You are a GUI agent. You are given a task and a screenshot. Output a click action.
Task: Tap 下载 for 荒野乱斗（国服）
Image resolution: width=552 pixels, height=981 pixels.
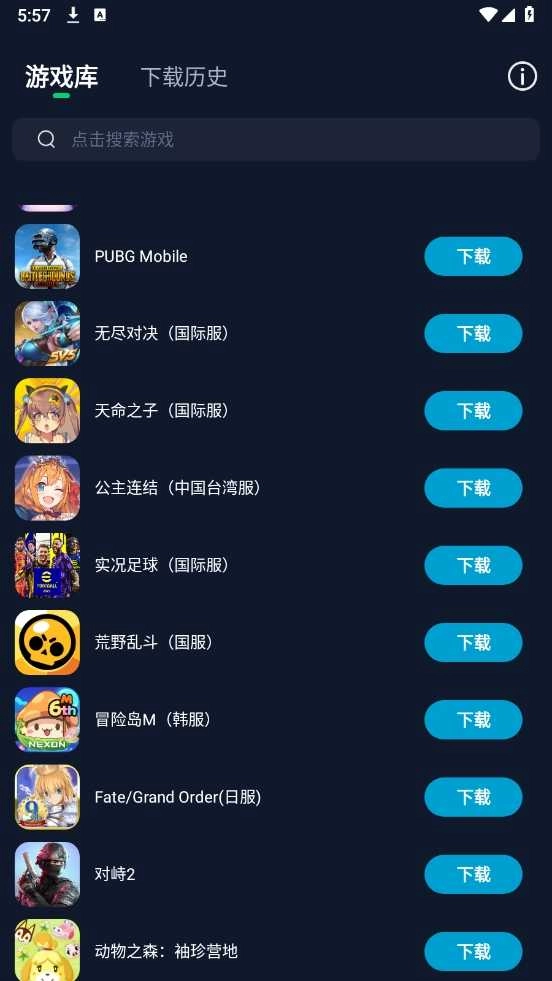tap(473, 643)
